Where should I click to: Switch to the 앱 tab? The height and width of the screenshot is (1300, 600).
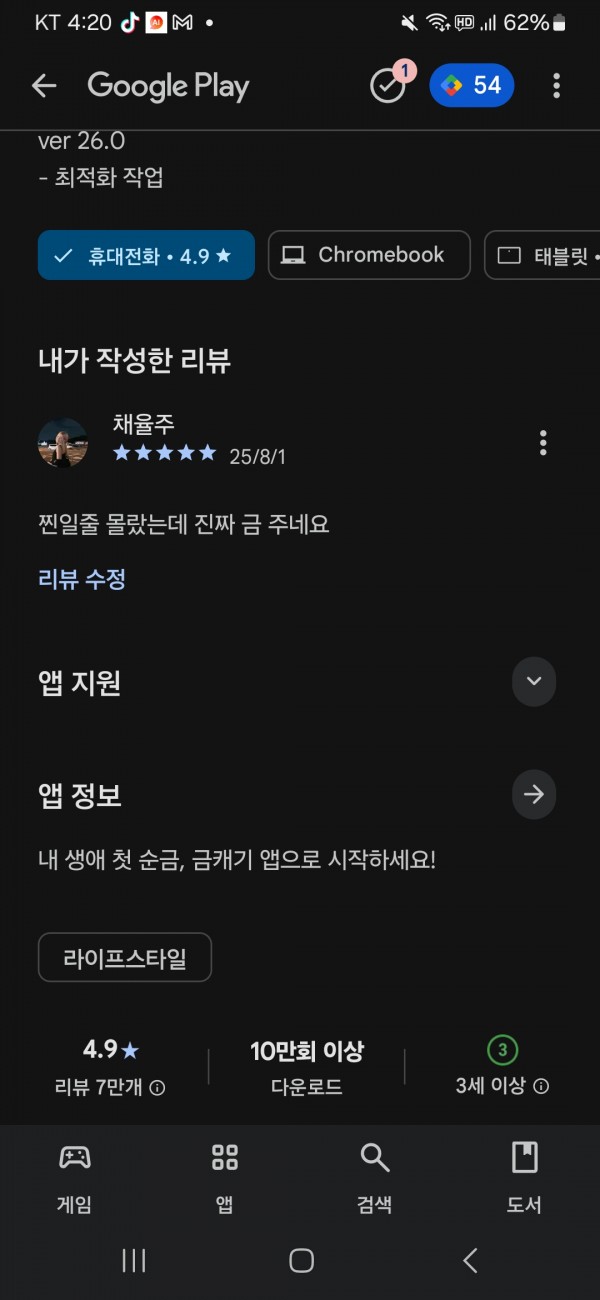(225, 1178)
